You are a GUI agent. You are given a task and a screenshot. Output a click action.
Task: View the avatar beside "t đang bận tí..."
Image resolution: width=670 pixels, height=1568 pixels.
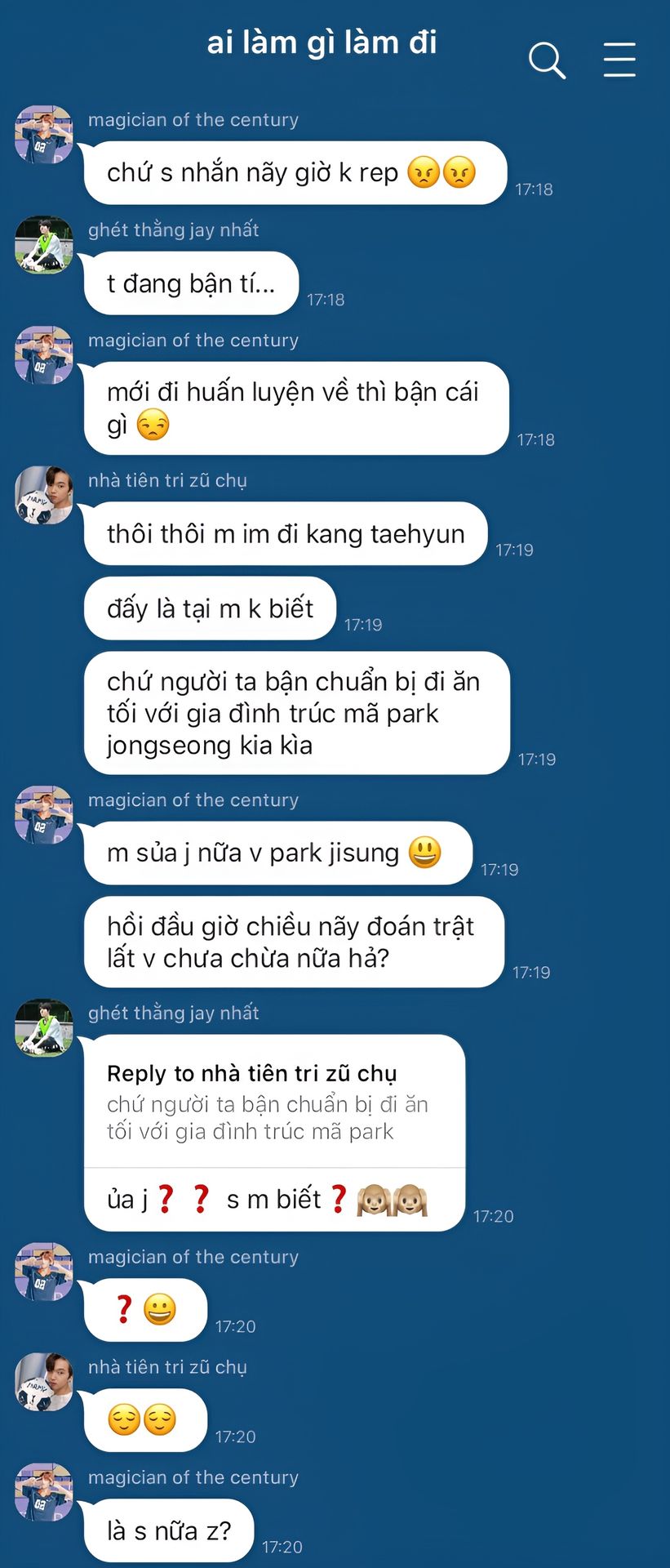[44, 245]
